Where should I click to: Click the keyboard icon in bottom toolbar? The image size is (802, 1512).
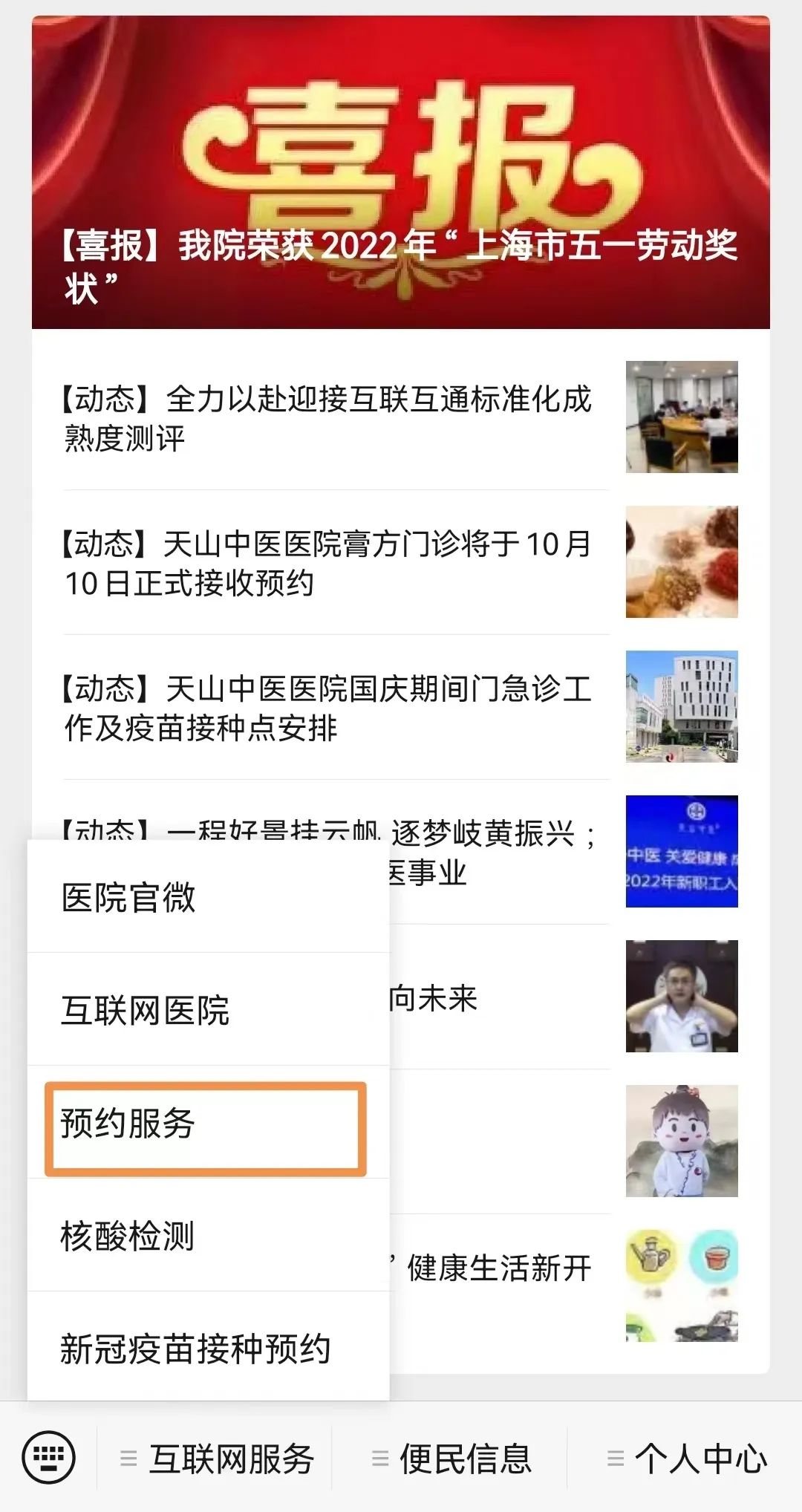[48, 1457]
